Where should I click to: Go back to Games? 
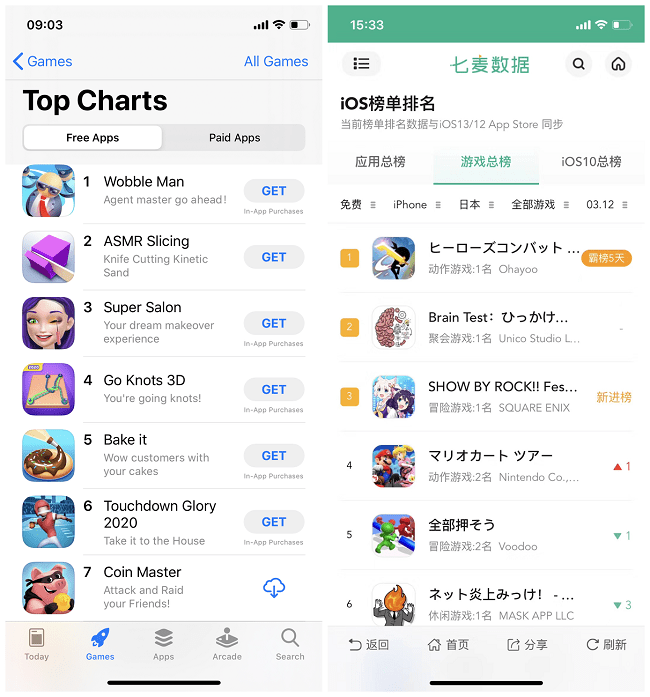[42, 61]
